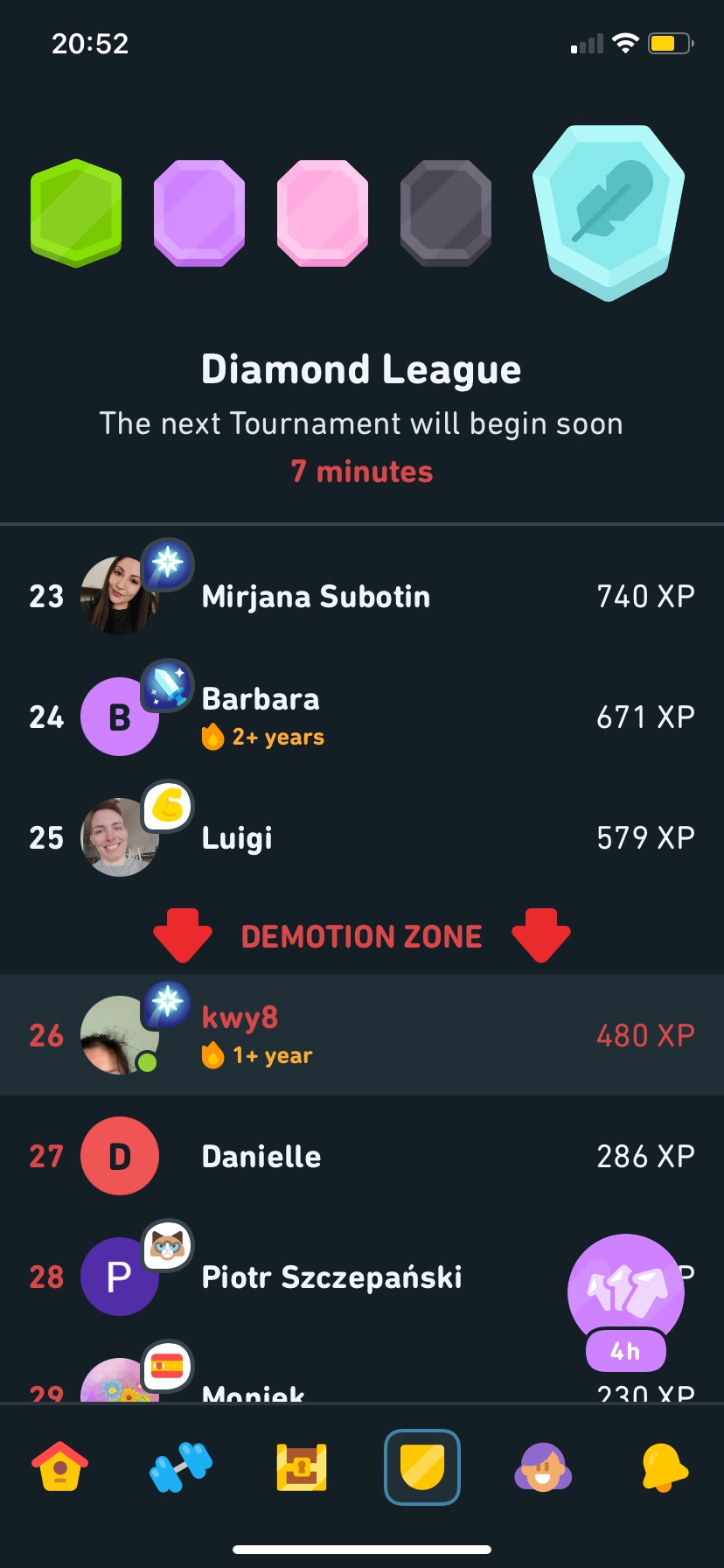The width and height of the screenshot is (724, 1568).
Task: Open the treasure chest quests tab
Action: tap(302, 1467)
